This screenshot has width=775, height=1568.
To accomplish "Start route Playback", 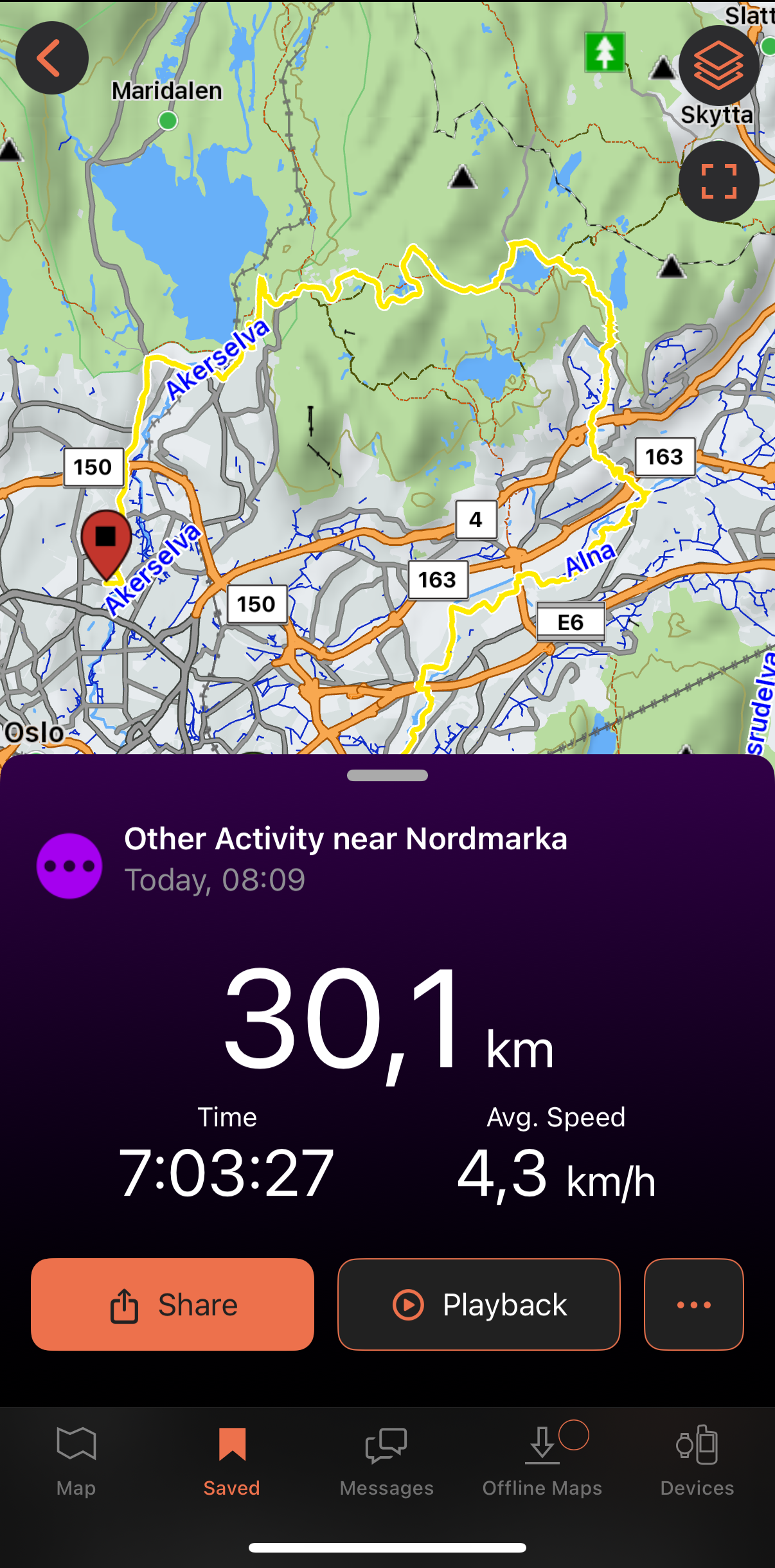I will (x=479, y=1304).
